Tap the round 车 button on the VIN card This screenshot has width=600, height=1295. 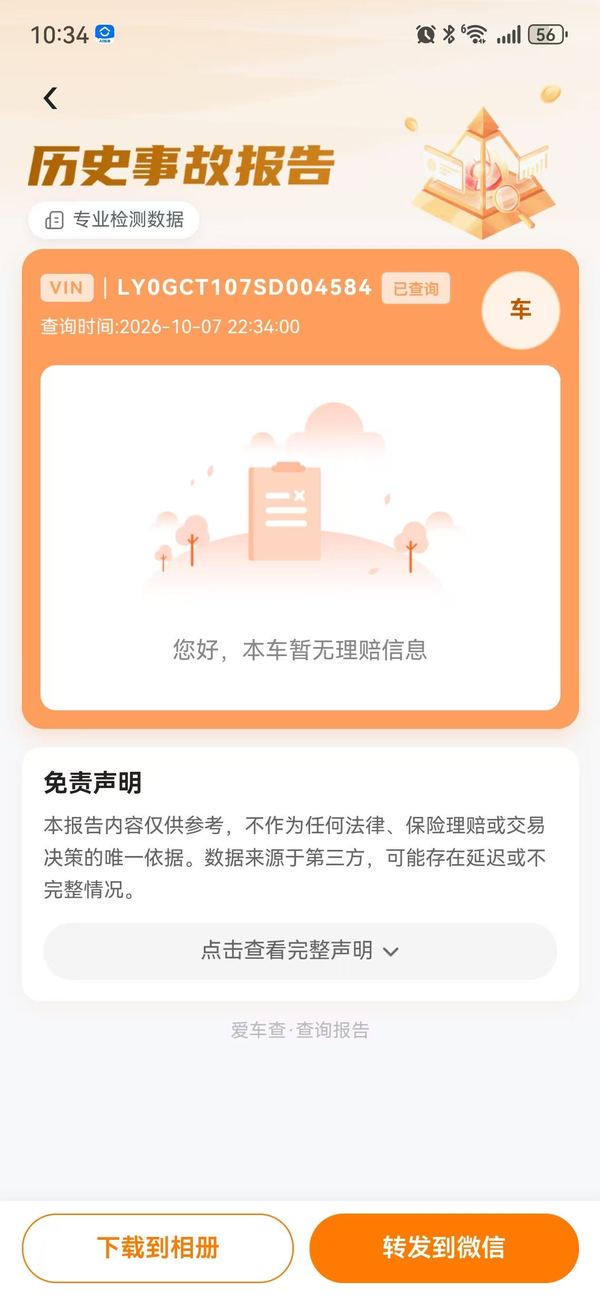[x=521, y=310]
